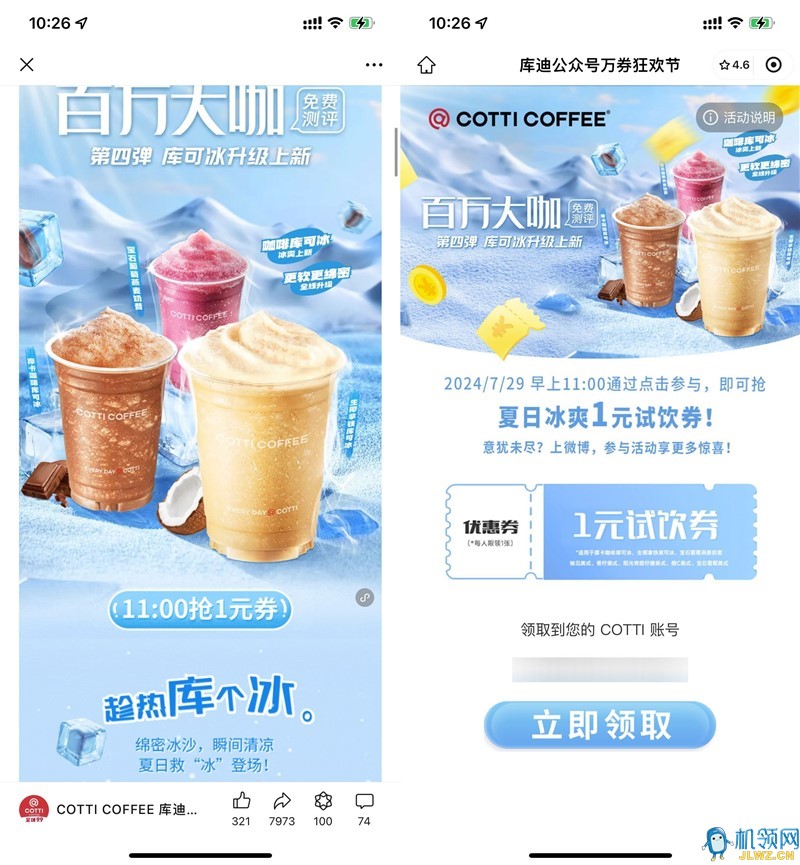
Task: Open the COTTI COFFEE account profile
Action: pyautogui.click(x=110, y=809)
